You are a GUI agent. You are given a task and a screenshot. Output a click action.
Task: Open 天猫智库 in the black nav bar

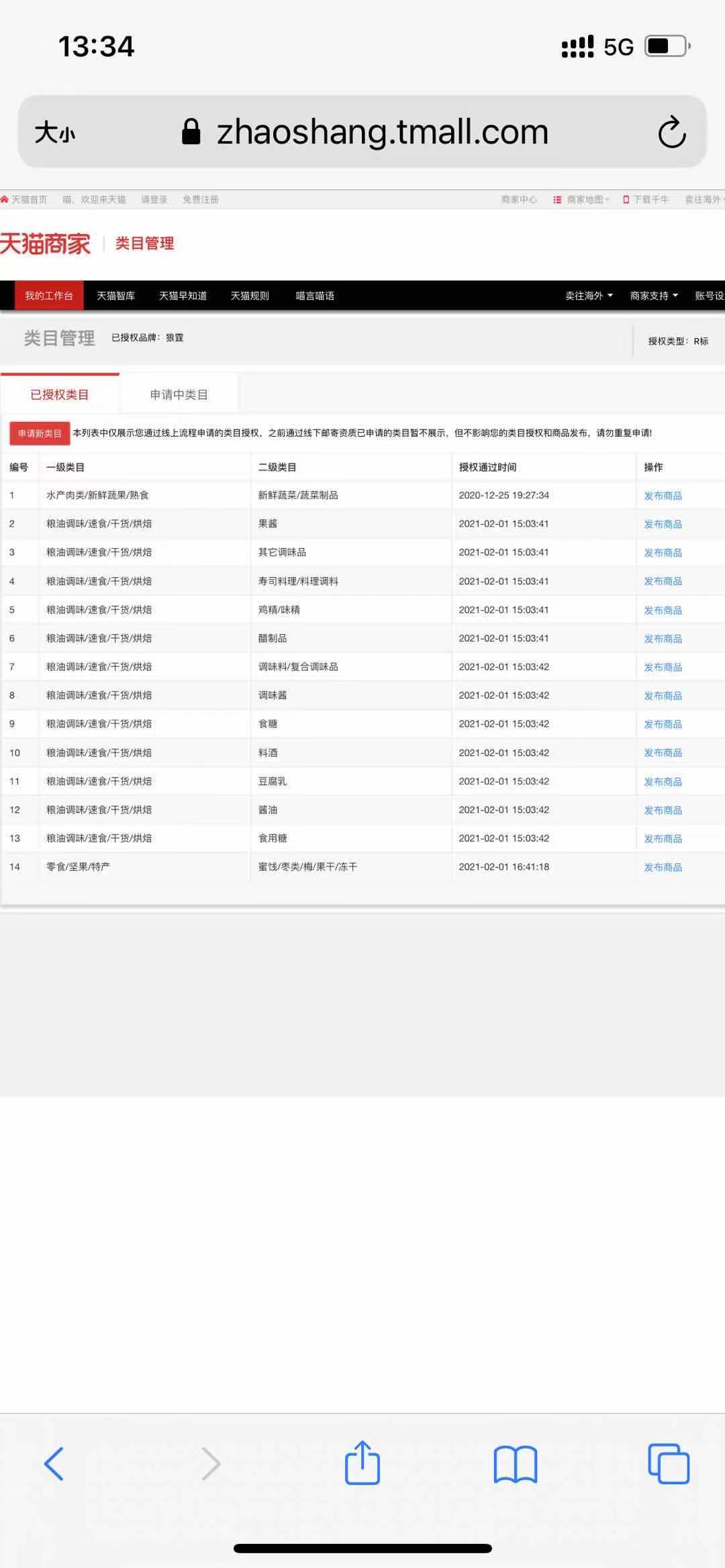coord(115,296)
